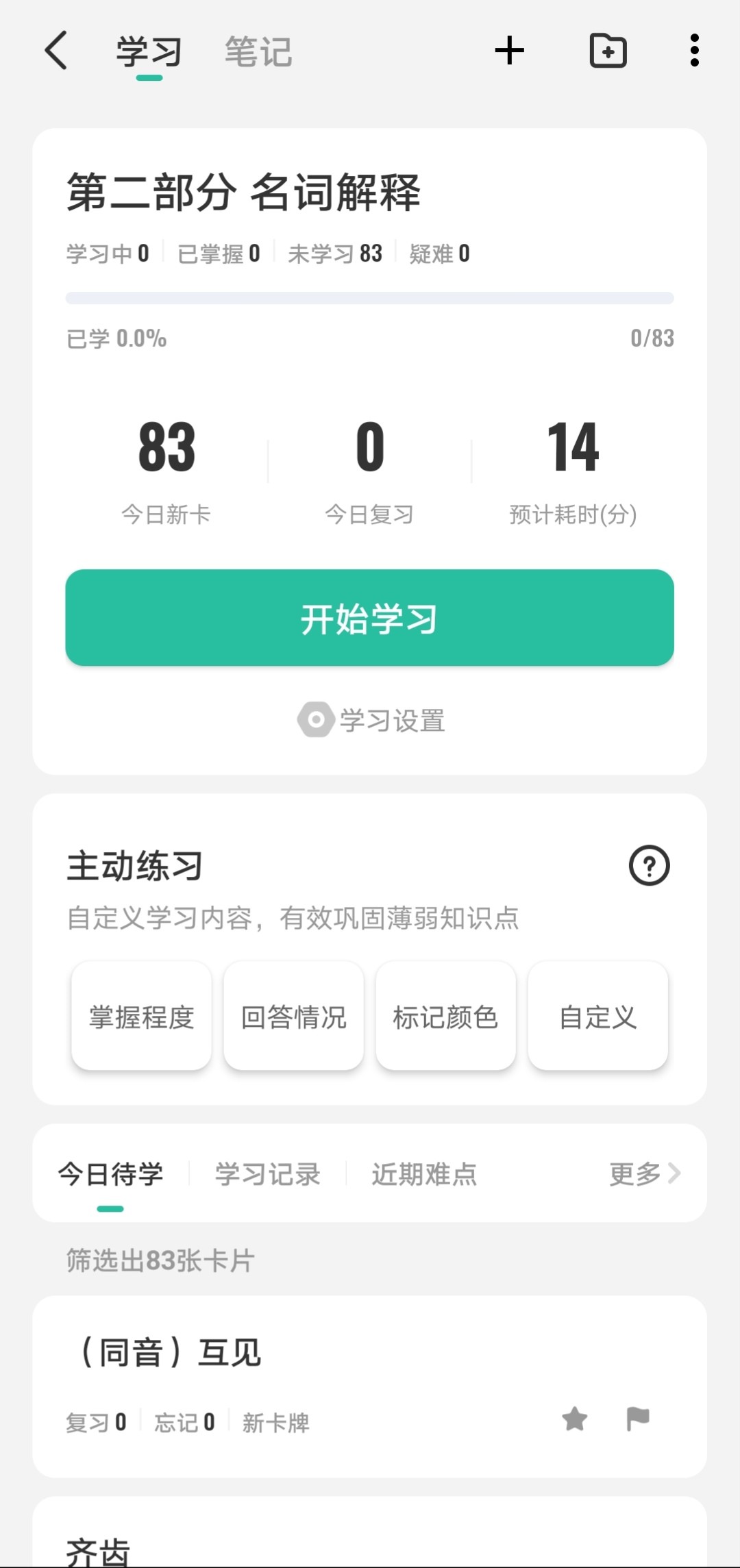Tap the plus icon to add cards
Viewport: 740px width, 1568px height.
(509, 51)
